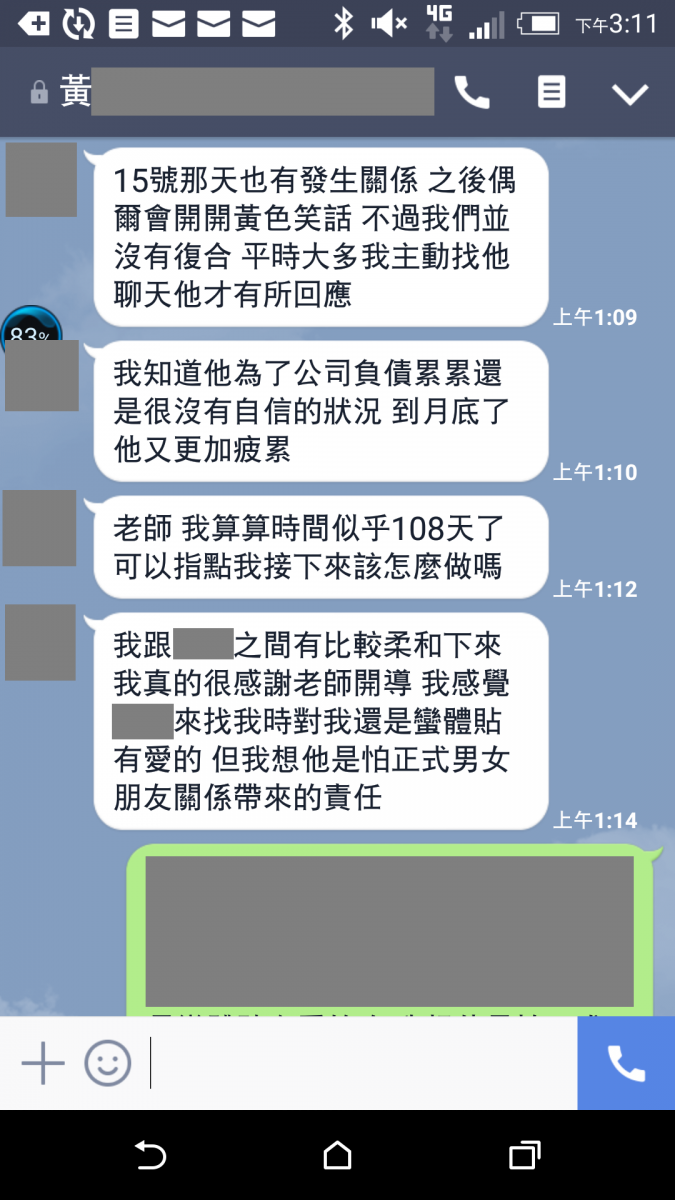This screenshot has width=675, height=1200.
Task: Open the notes icon in the header
Action: [551, 93]
